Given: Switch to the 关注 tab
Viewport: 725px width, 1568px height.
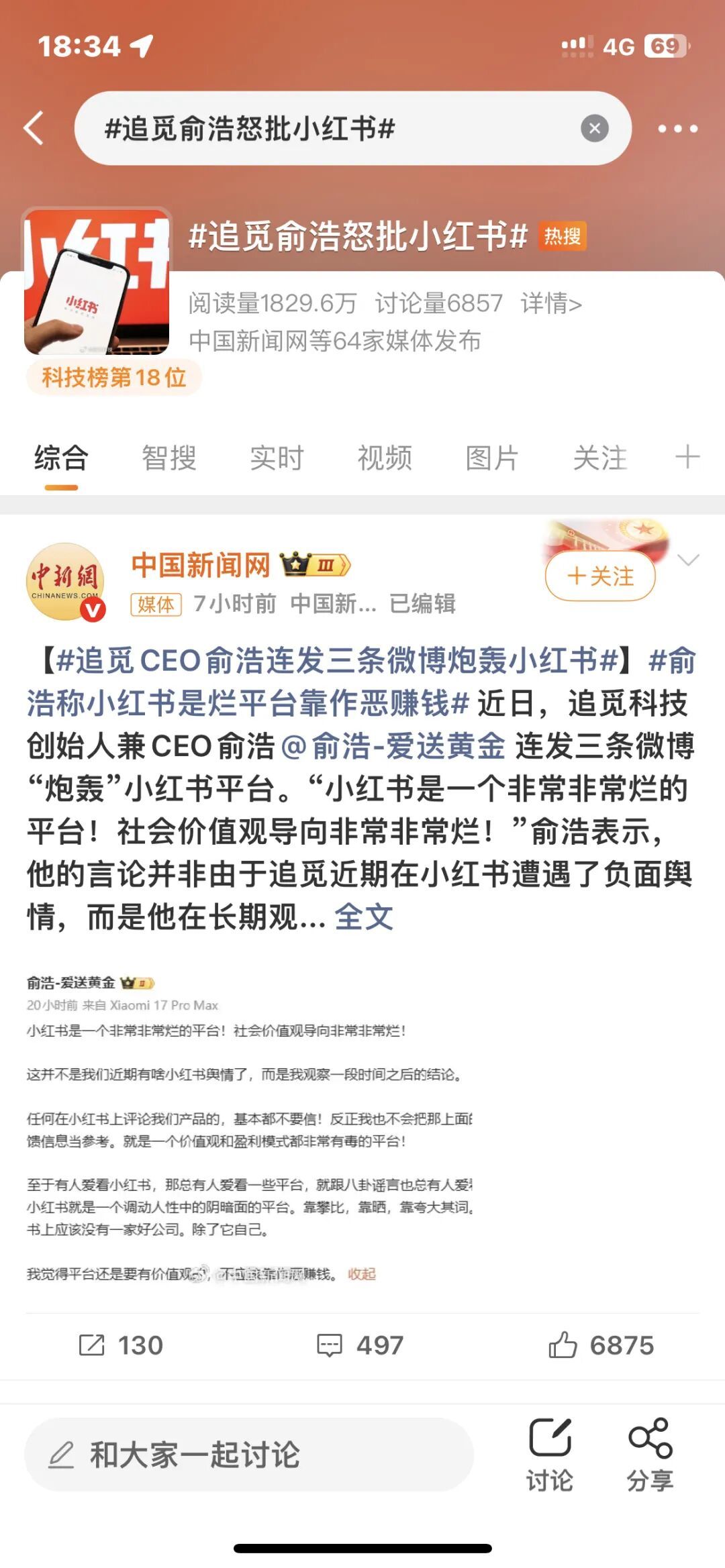Looking at the screenshot, I should [600, 458].
